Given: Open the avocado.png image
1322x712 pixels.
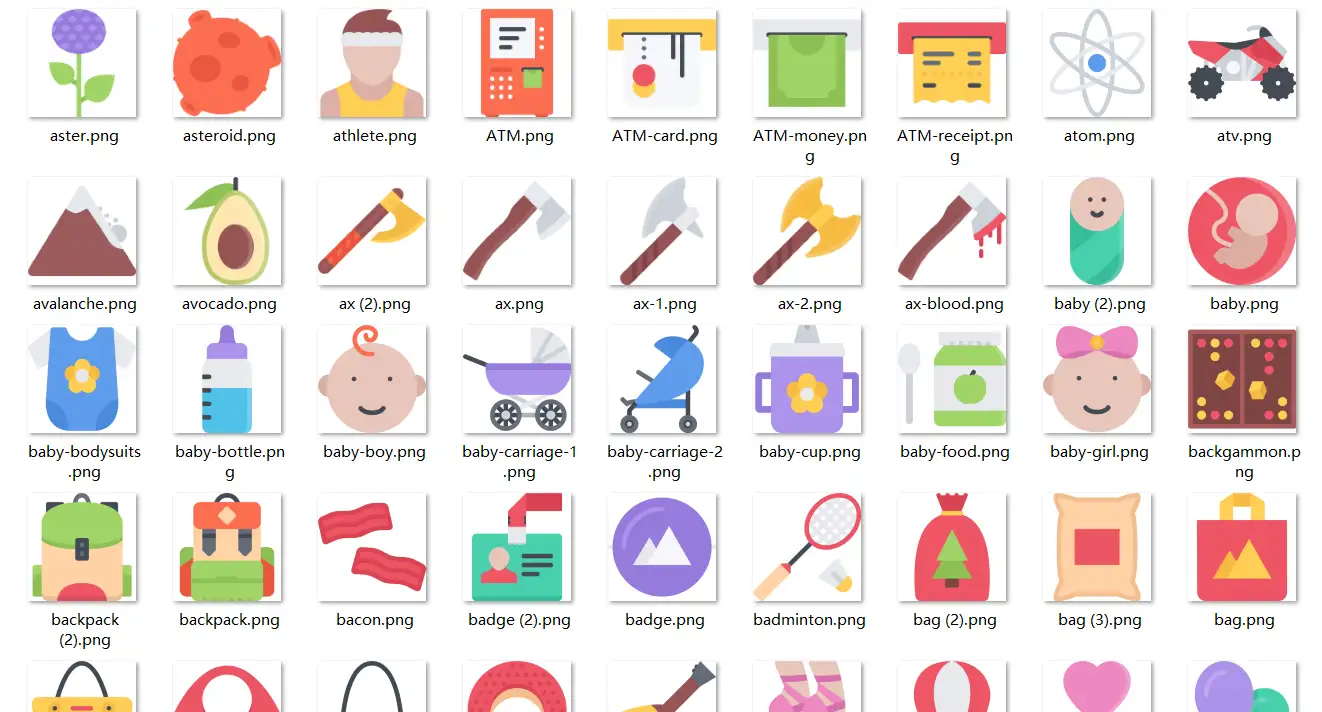Looking at the screenshot, I should click(228, 232).
